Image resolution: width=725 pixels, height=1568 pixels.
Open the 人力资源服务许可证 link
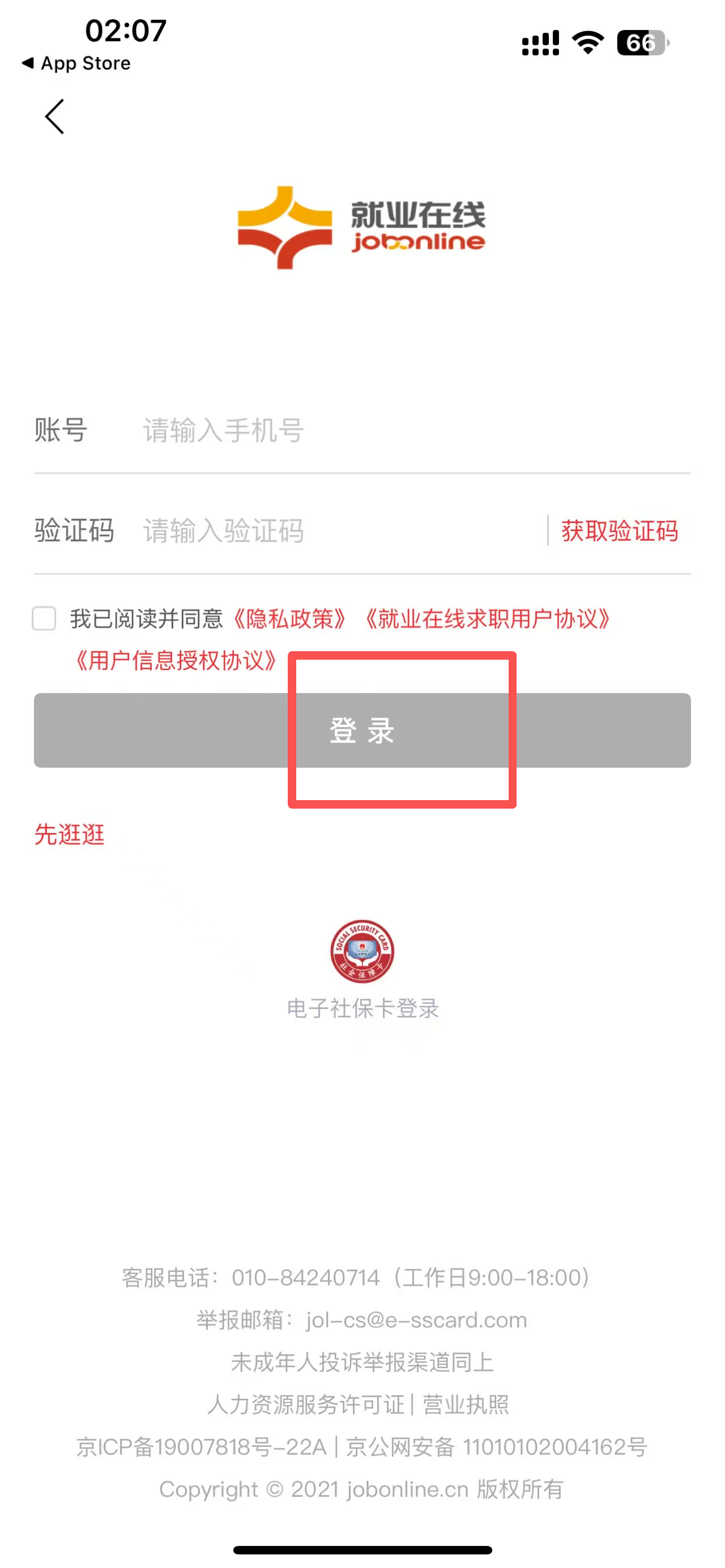click(x=306, y=1405)
